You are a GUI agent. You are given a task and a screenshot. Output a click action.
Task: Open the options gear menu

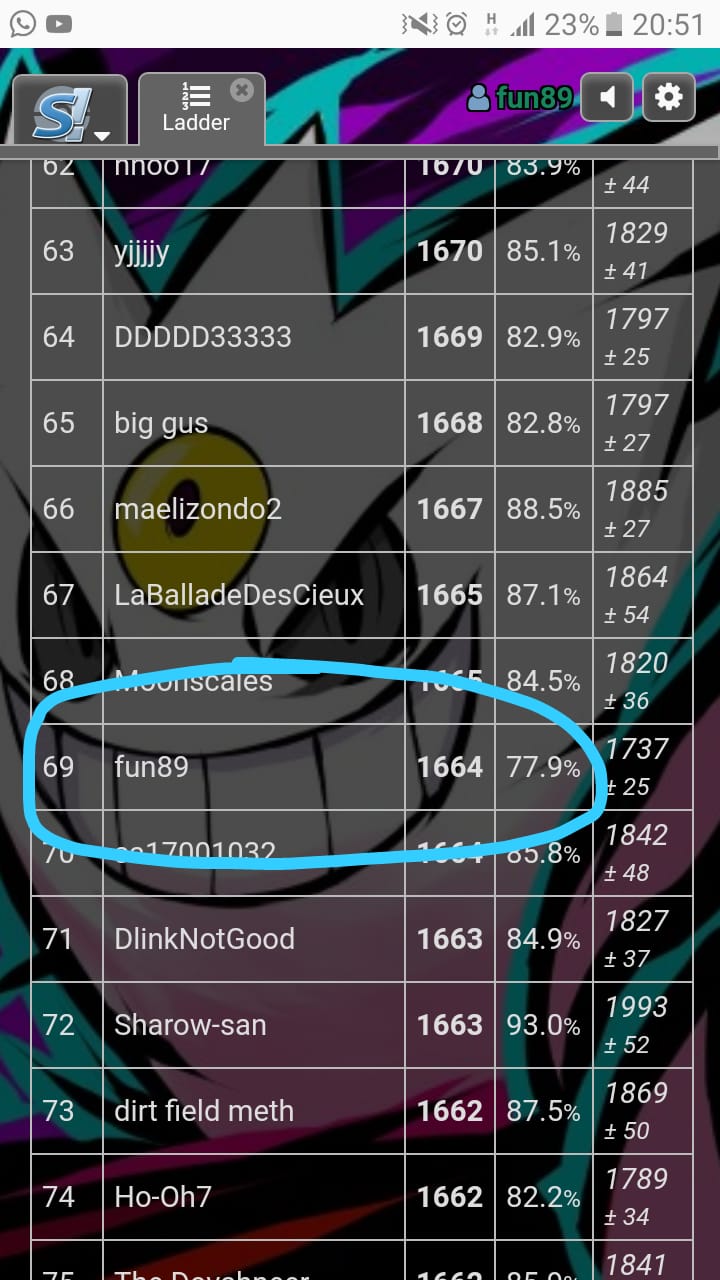pyautogui.click(x=668, y=97)
